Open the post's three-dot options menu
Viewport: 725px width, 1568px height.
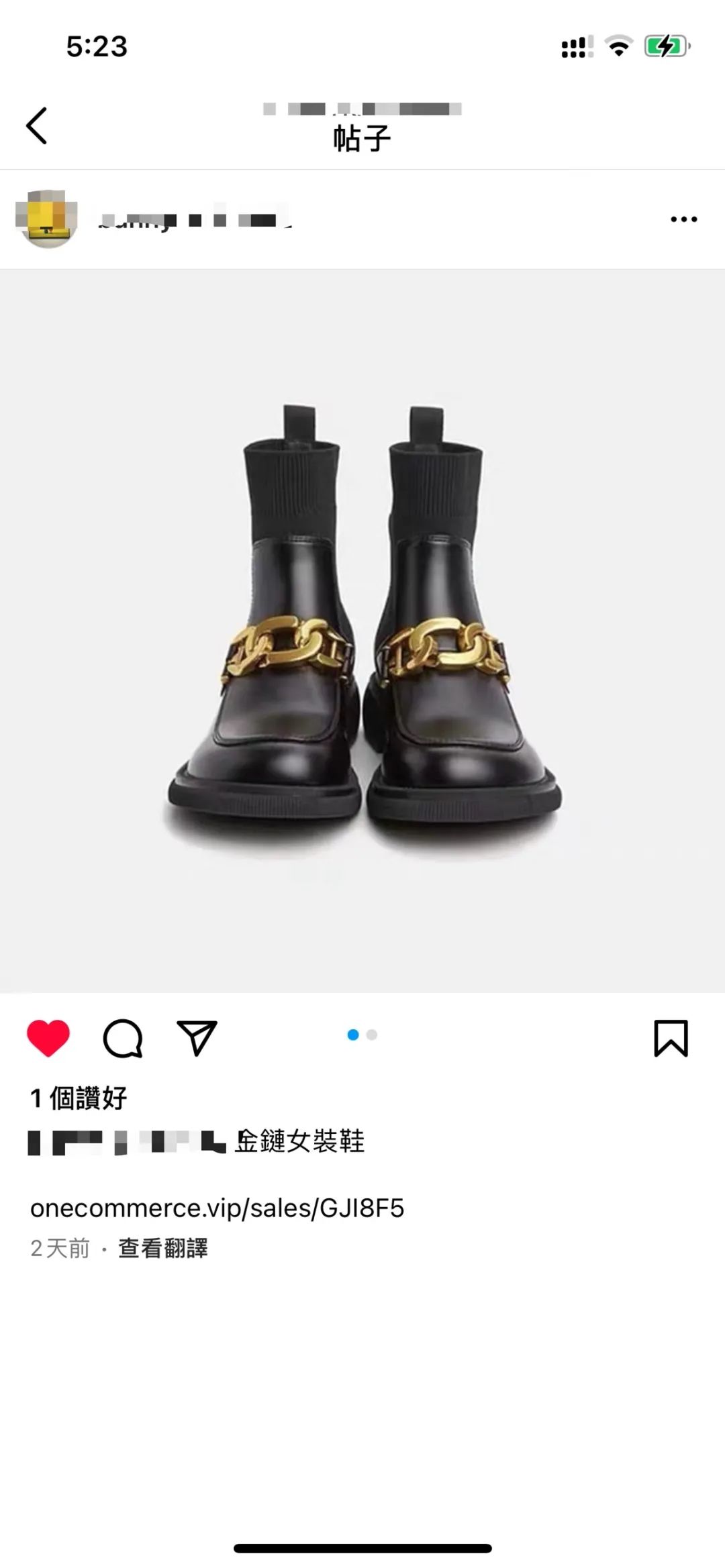[683, 219]
